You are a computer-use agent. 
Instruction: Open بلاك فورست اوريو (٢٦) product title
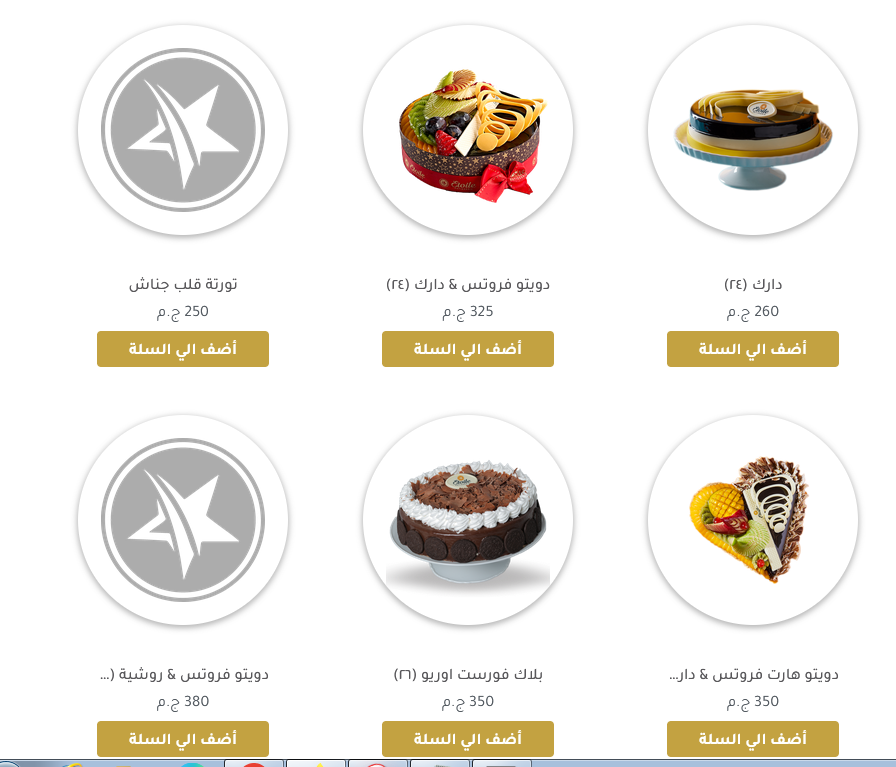coord(467,674)
